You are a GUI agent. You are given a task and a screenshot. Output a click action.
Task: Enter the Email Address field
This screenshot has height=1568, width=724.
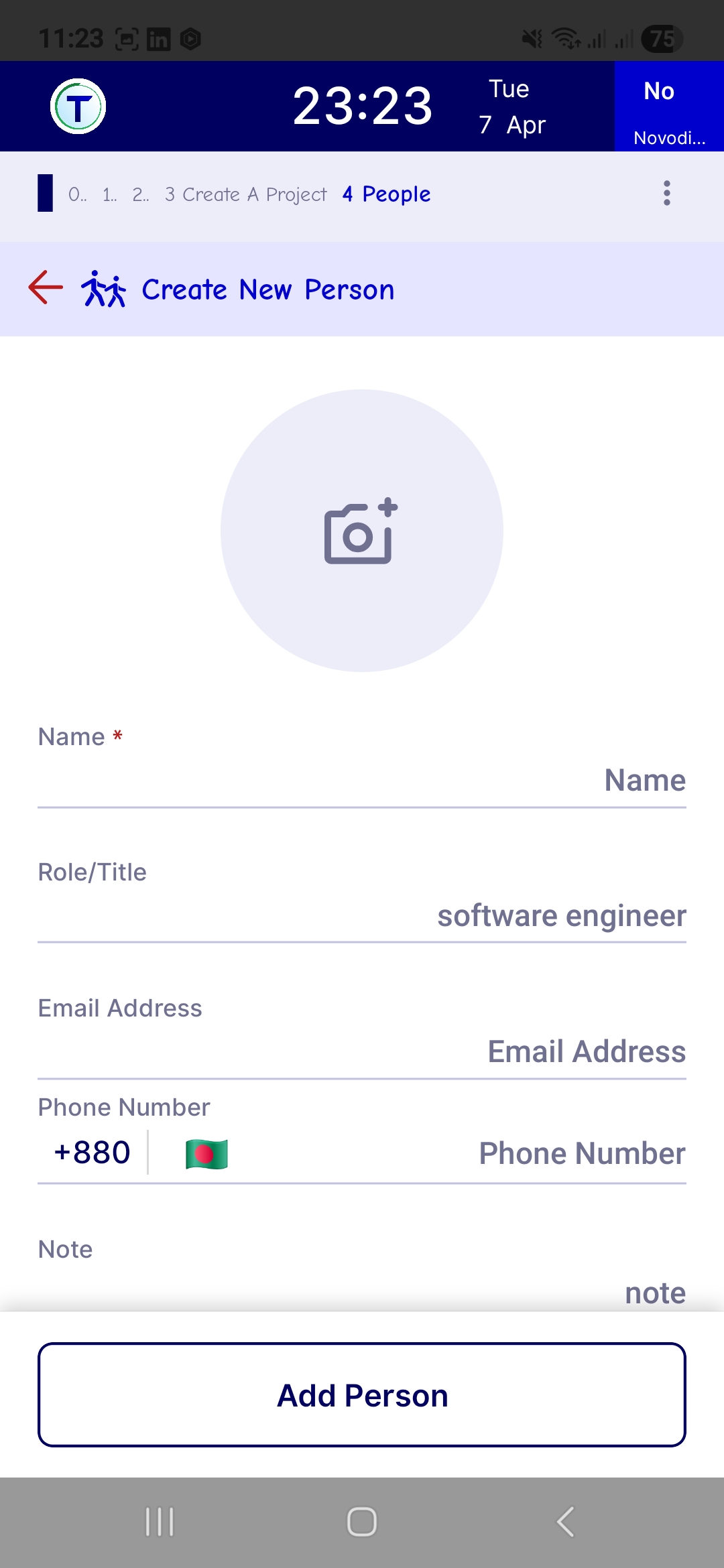coord(362,1051)
